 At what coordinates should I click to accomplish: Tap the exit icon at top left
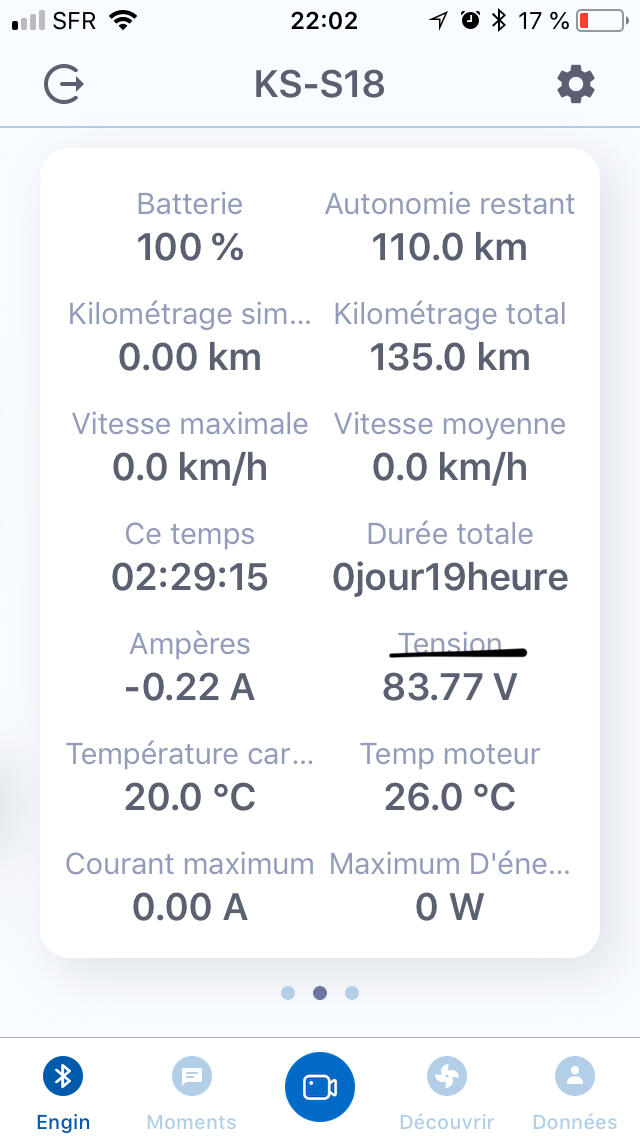coord(64,85)
